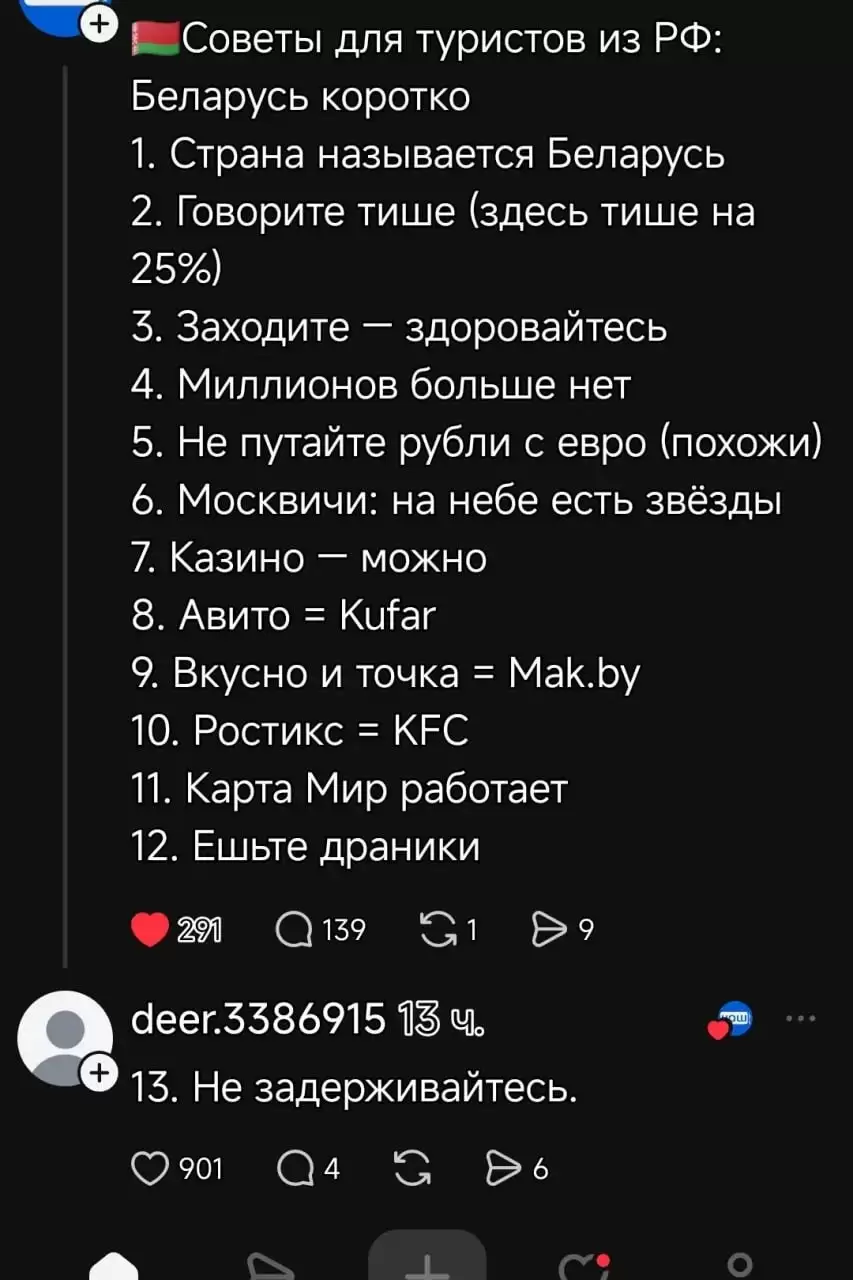Open the overflow menu on deer.3386915's reply

coord(802,1020)
